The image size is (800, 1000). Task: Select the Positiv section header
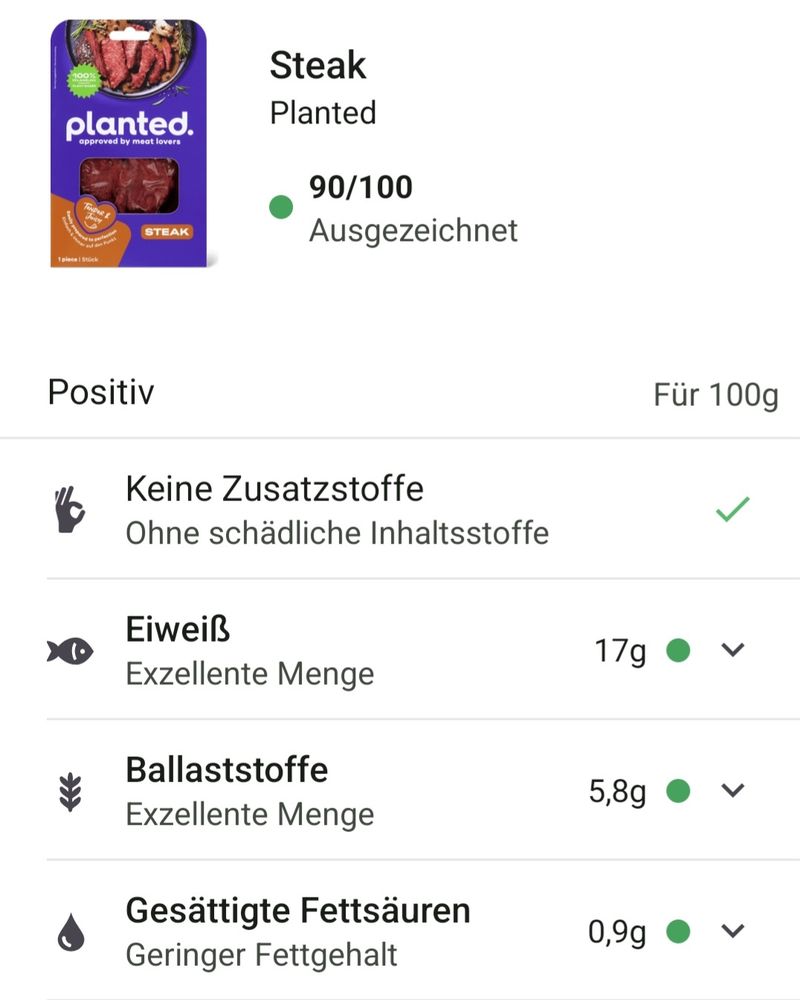coord(100,392)
